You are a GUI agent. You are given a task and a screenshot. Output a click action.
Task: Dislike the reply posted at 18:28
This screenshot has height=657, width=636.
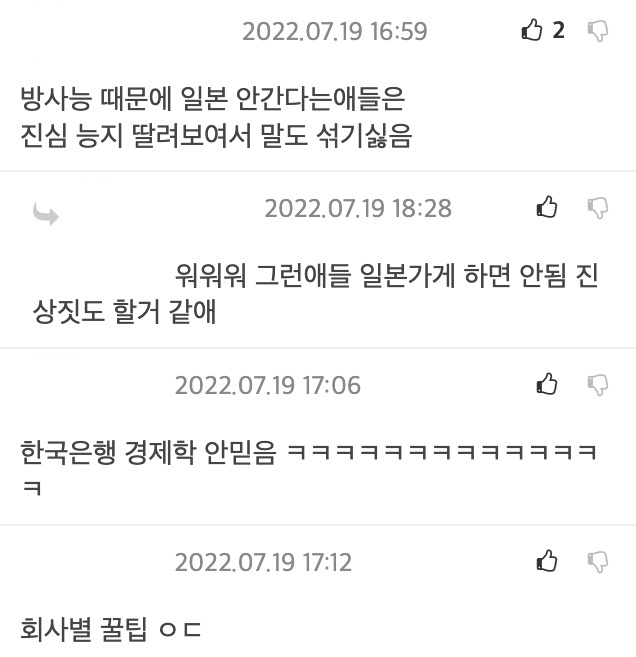598,208
